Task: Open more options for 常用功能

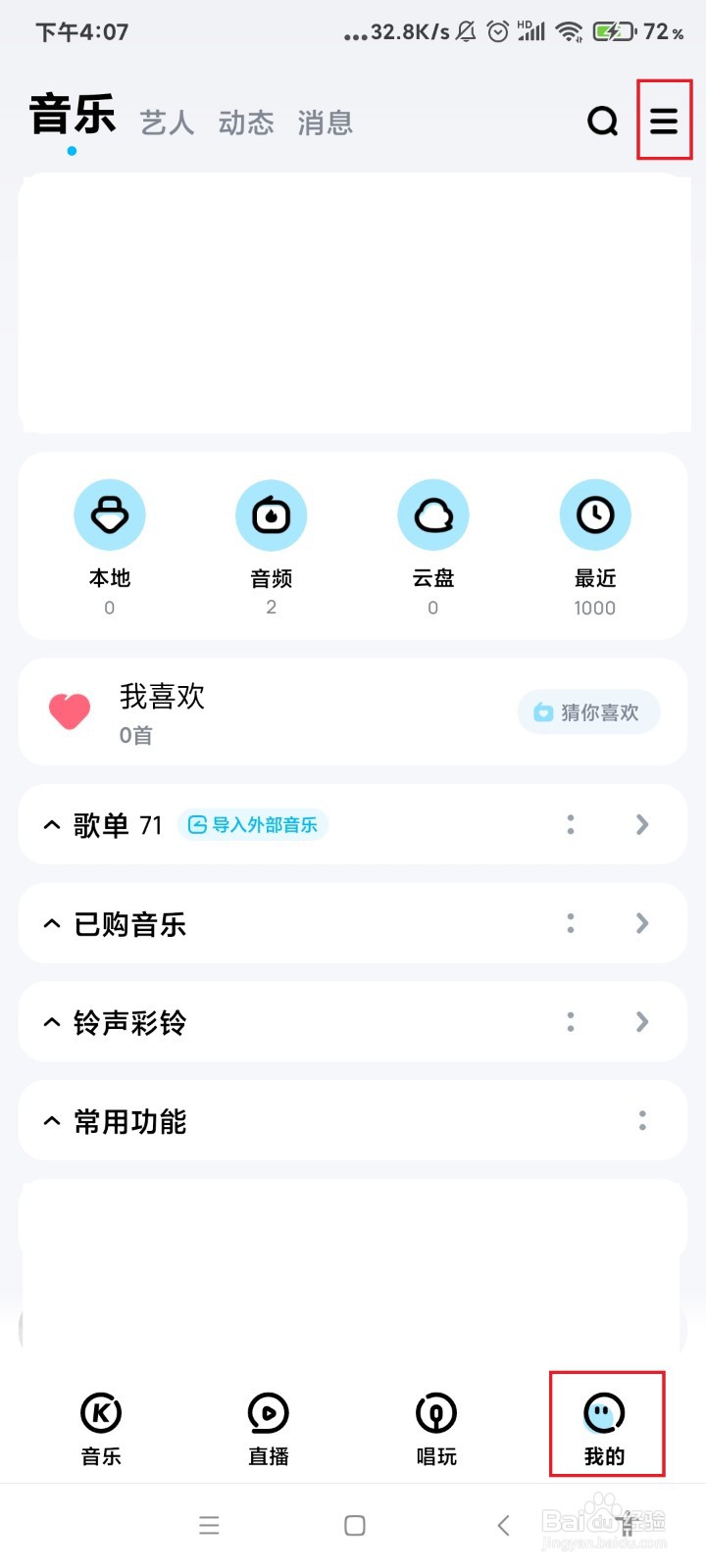Action: point(642,1121)
